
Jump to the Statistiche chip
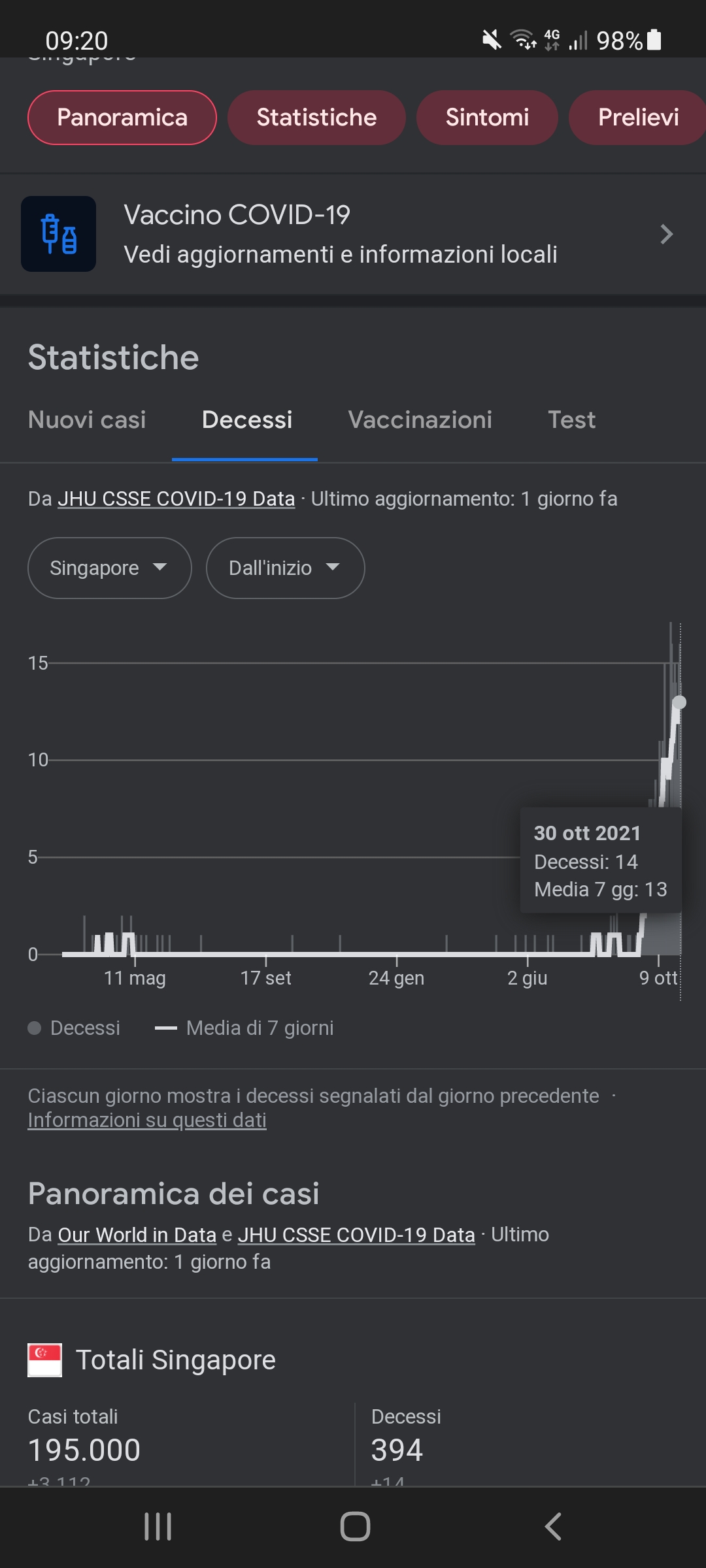(316, 118)
